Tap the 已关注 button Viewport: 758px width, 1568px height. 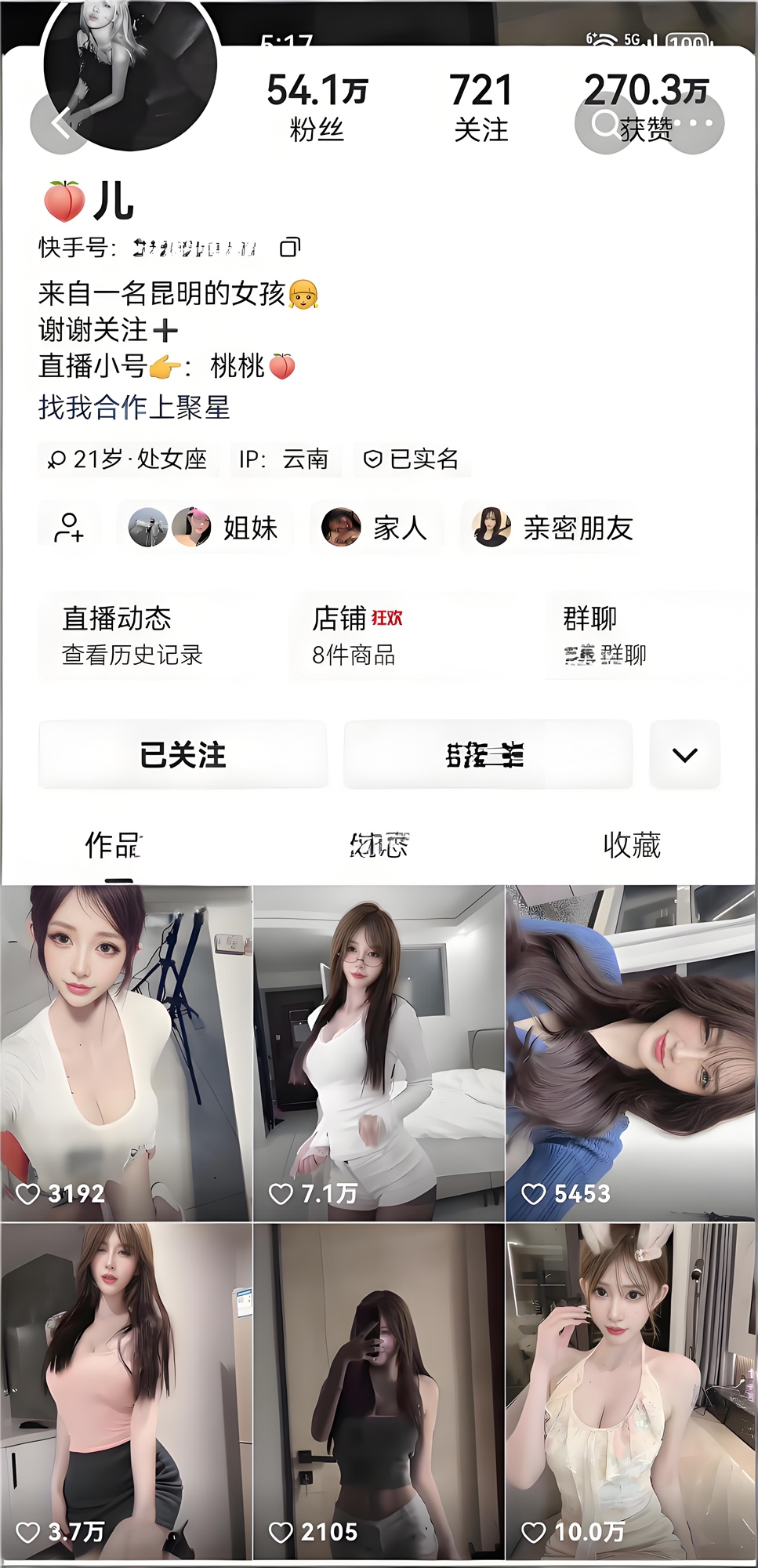[183, 755]
